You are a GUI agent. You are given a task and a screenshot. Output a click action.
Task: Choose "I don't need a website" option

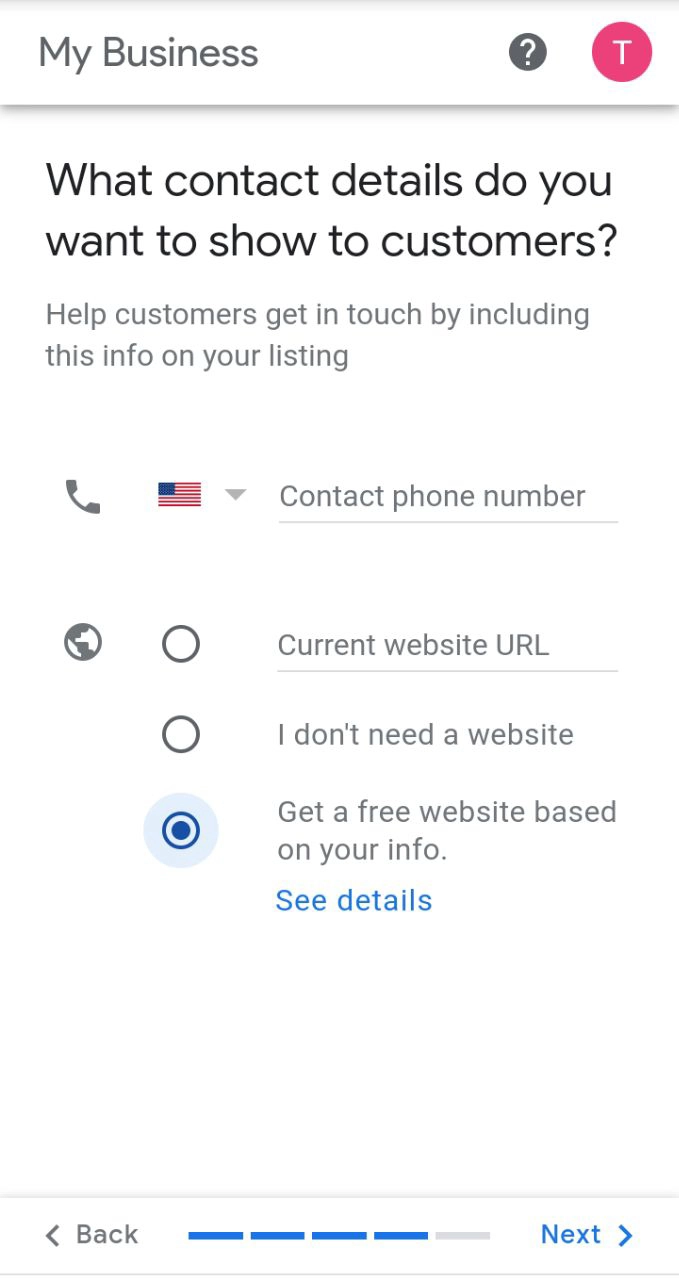(181, 735)
